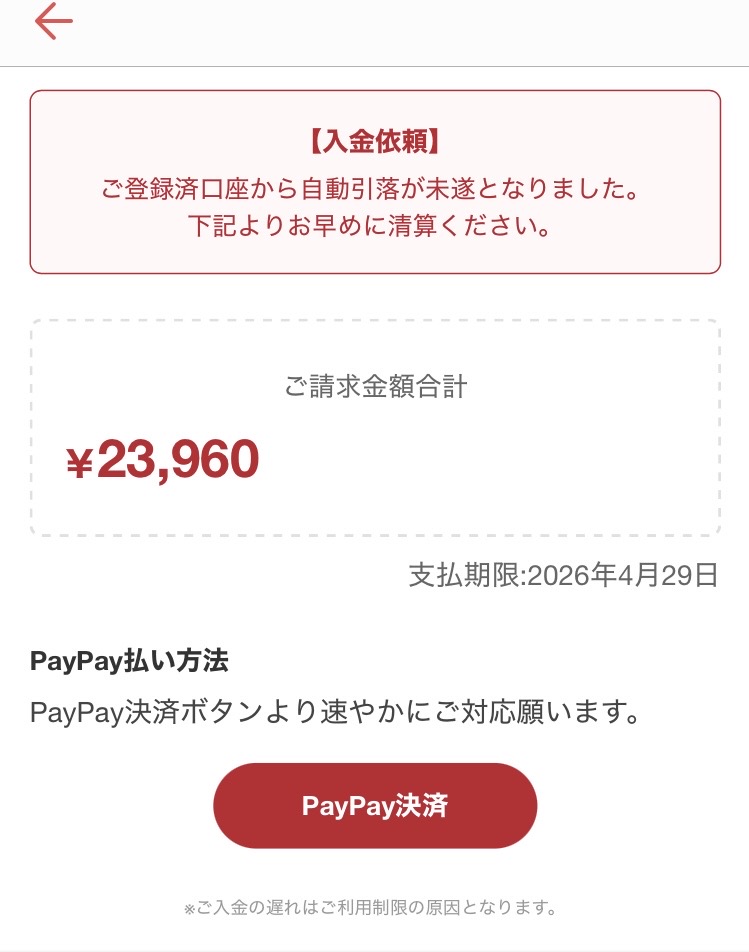The height and width of the screenshot is (952, 749).
Task: Go back using the red arrow
Action: 53,23
